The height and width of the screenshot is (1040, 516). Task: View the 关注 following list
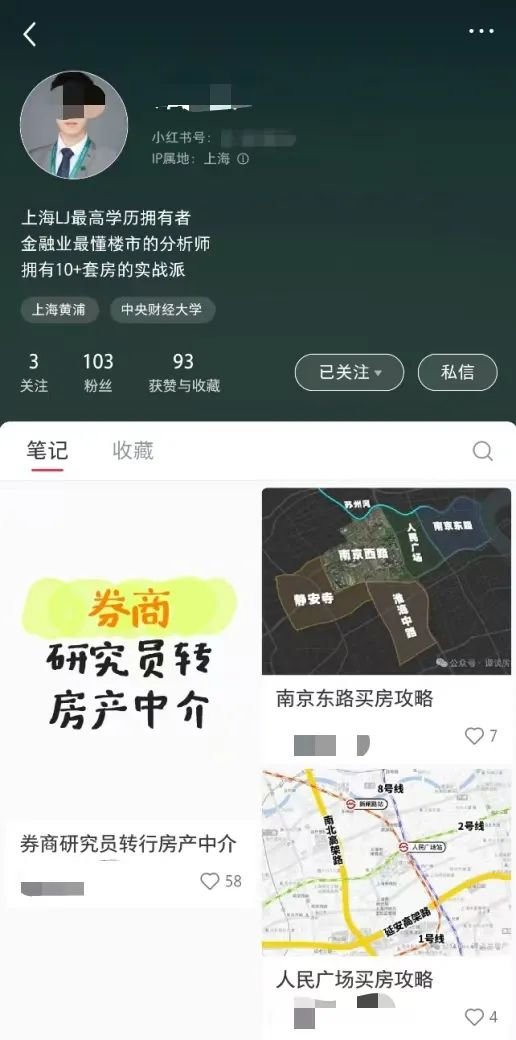[34, 373]
